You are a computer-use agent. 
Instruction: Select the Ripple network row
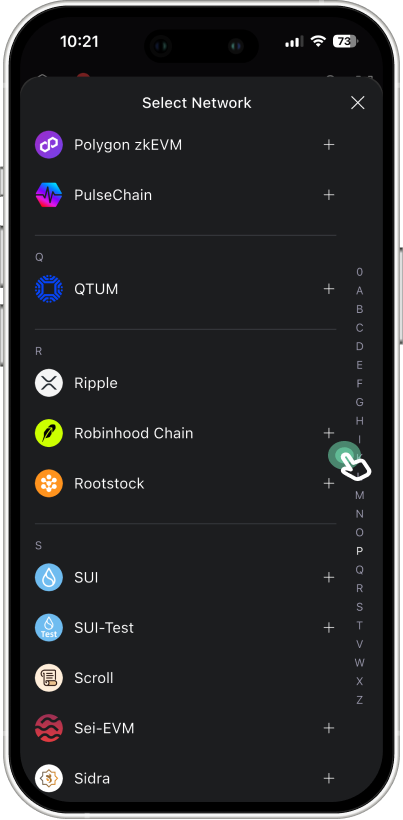click(186, 383)
